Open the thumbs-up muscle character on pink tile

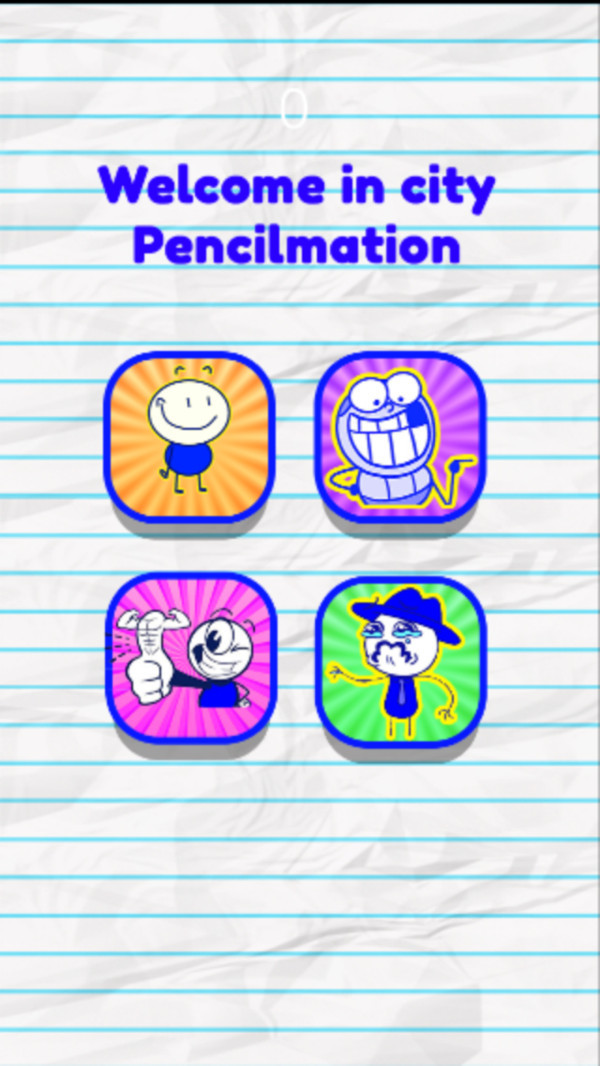pos(189,657)
